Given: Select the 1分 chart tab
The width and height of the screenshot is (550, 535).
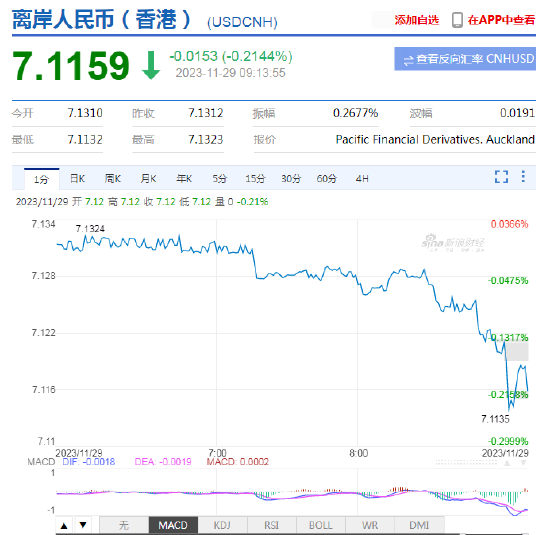Looking at the screenshot, I should [41, 179].
